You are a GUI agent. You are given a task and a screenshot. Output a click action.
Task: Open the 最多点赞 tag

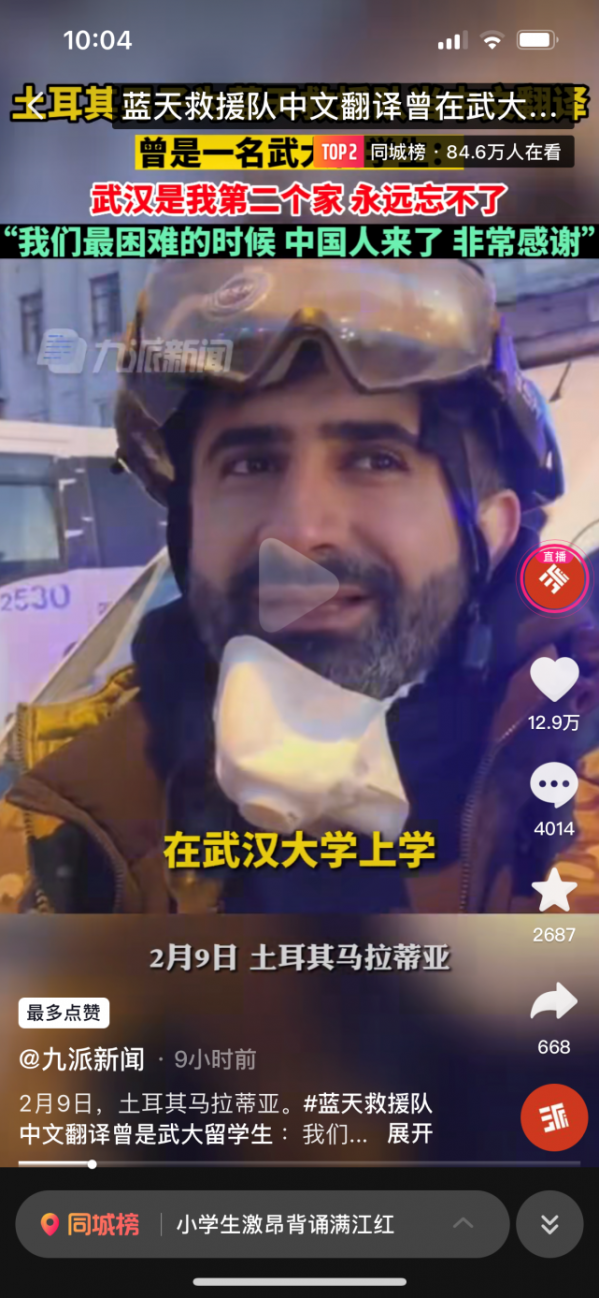(64, 1013)
